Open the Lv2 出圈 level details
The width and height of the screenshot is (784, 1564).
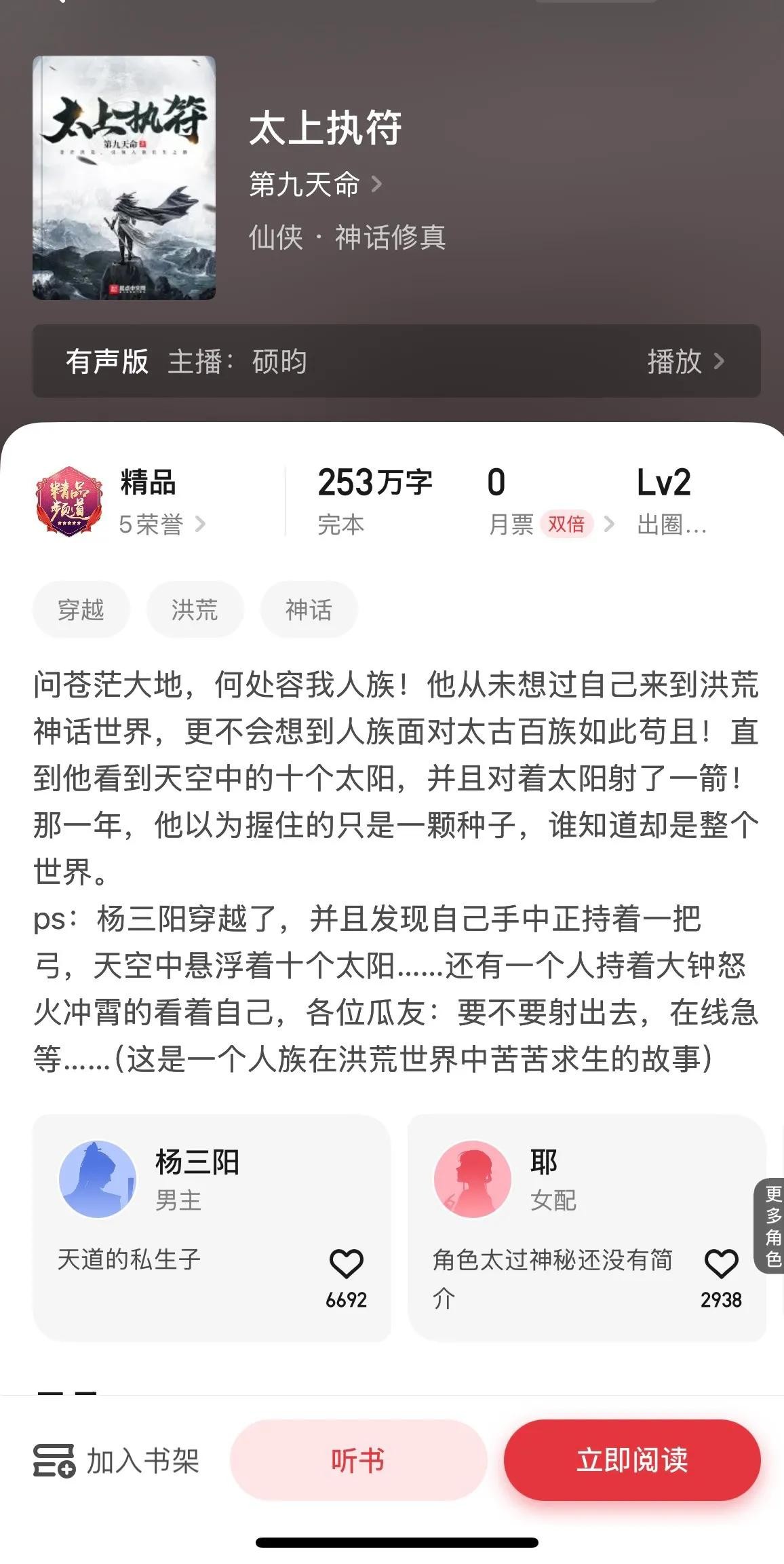tap(670, 501)
